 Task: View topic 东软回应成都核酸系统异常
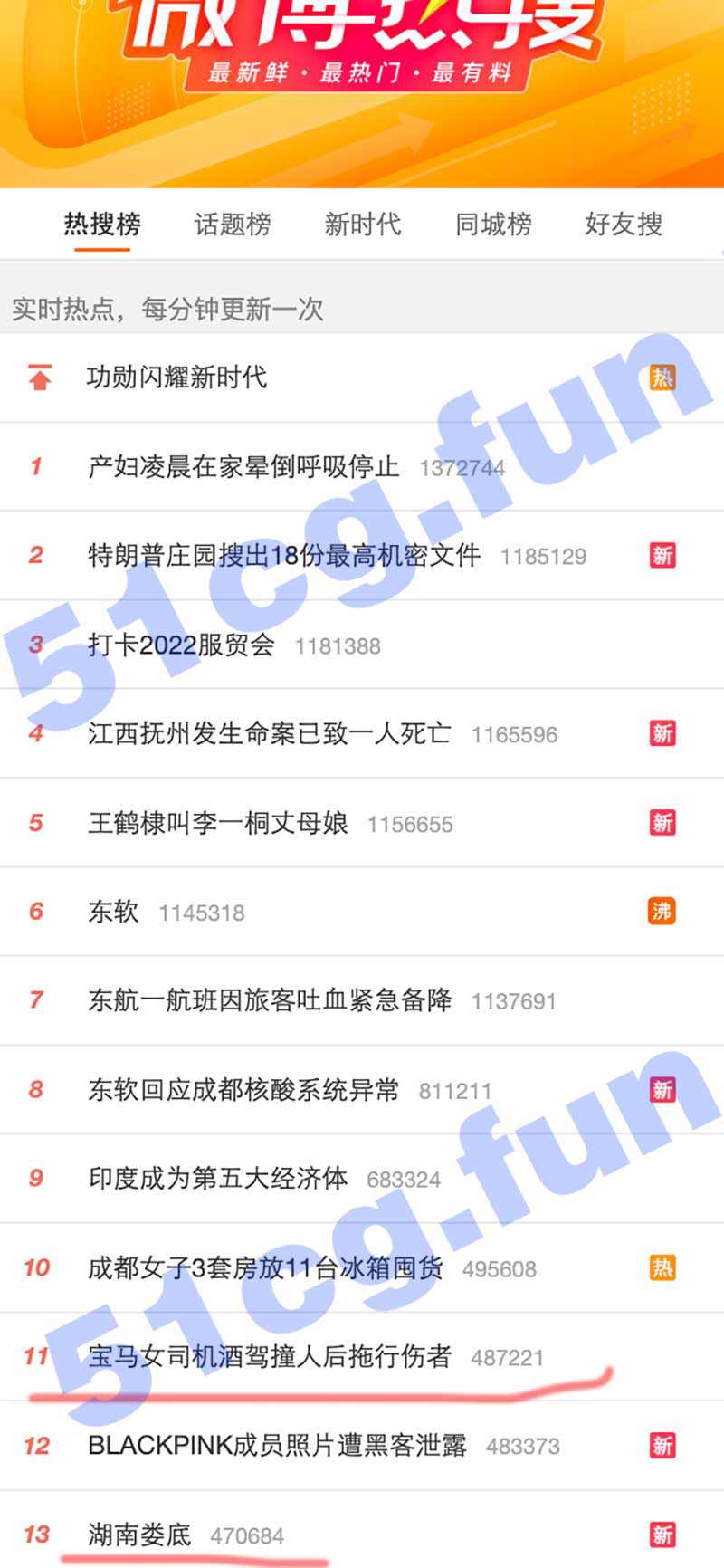(243, 1090)
